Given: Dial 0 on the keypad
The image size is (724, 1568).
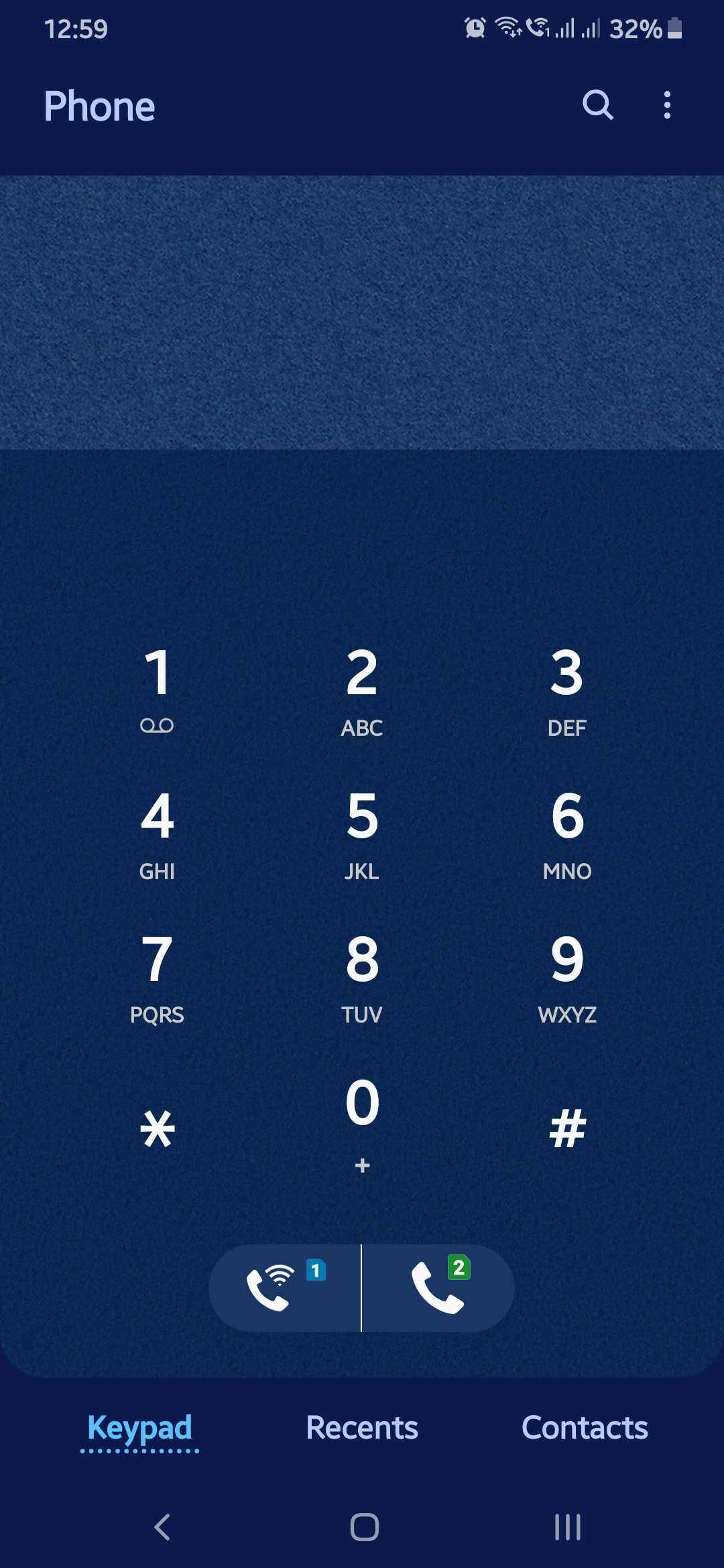Looking at the screenshot, I should coord(362,1119).
